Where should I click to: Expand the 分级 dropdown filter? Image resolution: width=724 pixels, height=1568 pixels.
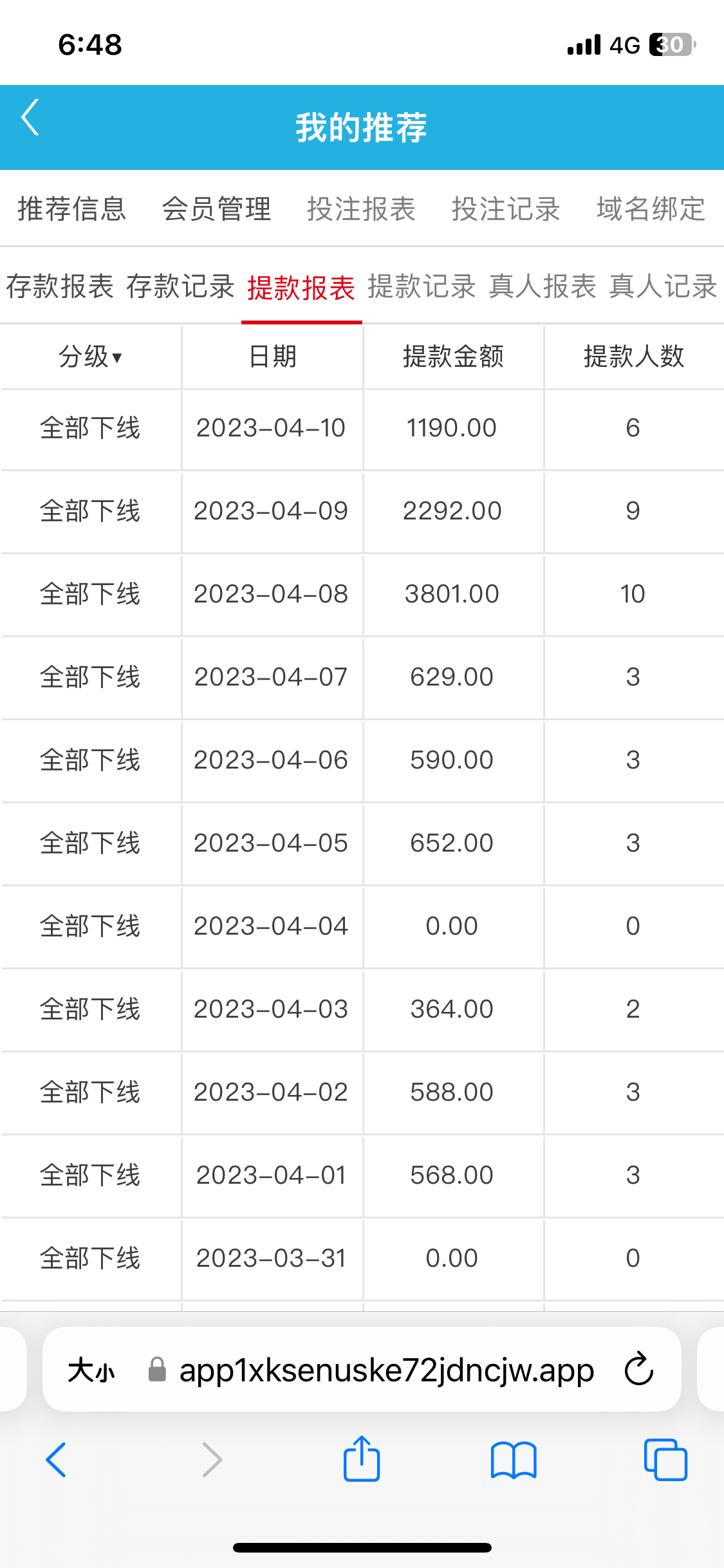(91, 357)
